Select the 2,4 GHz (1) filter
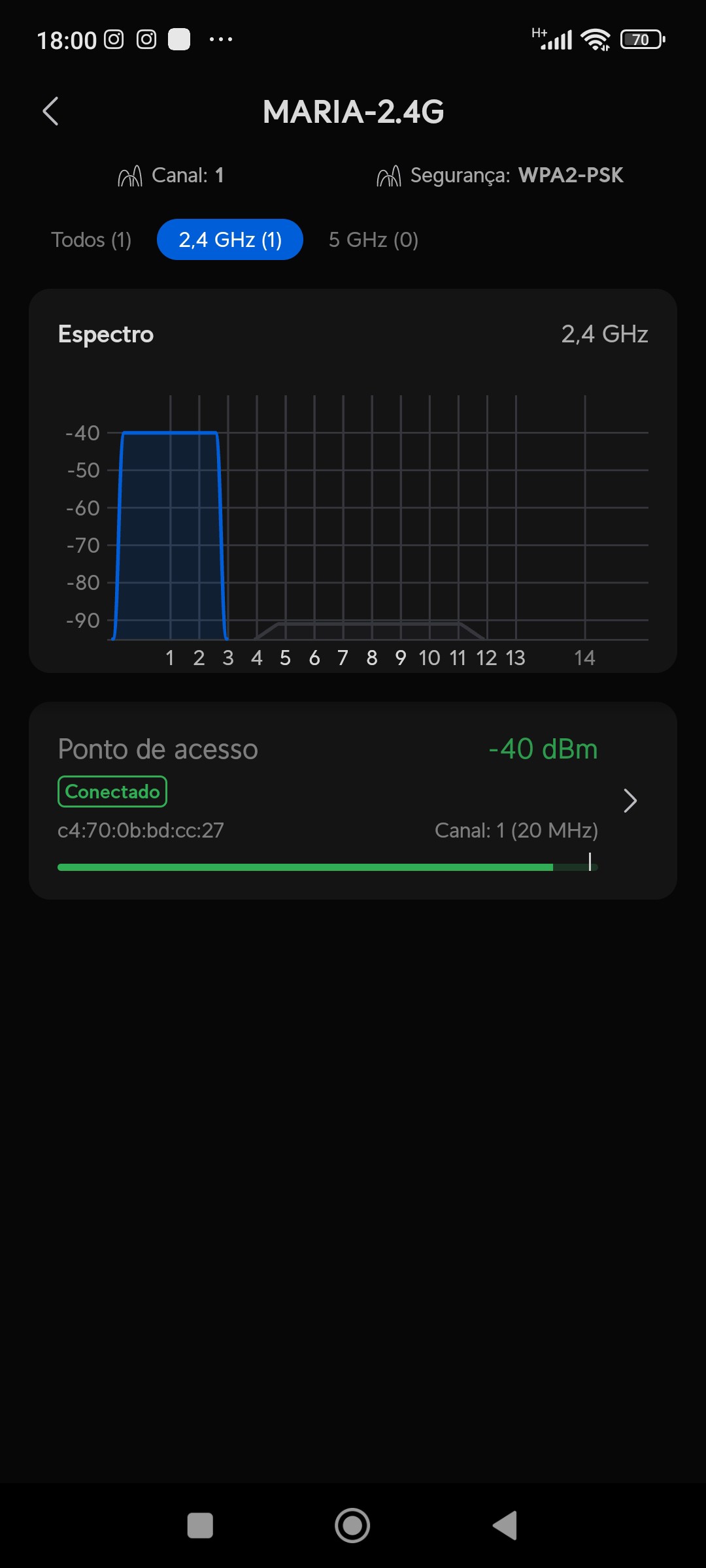 point(230,240)
